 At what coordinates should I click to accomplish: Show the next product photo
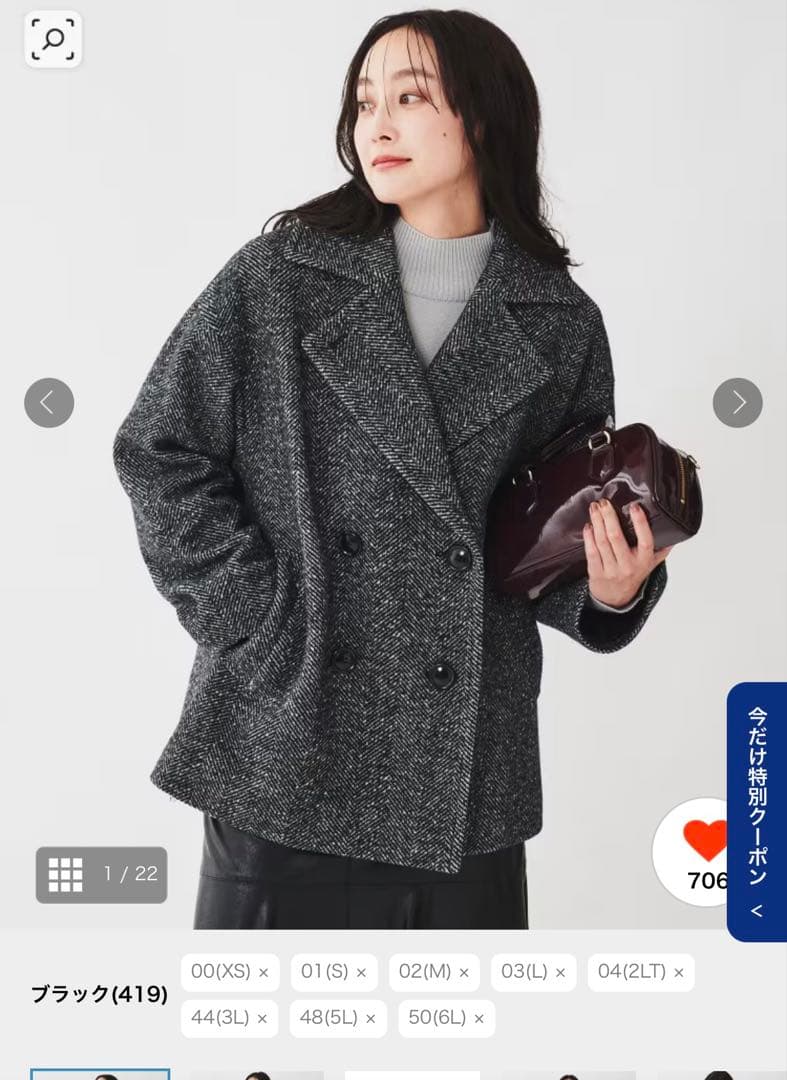click(x=738, y=402)
